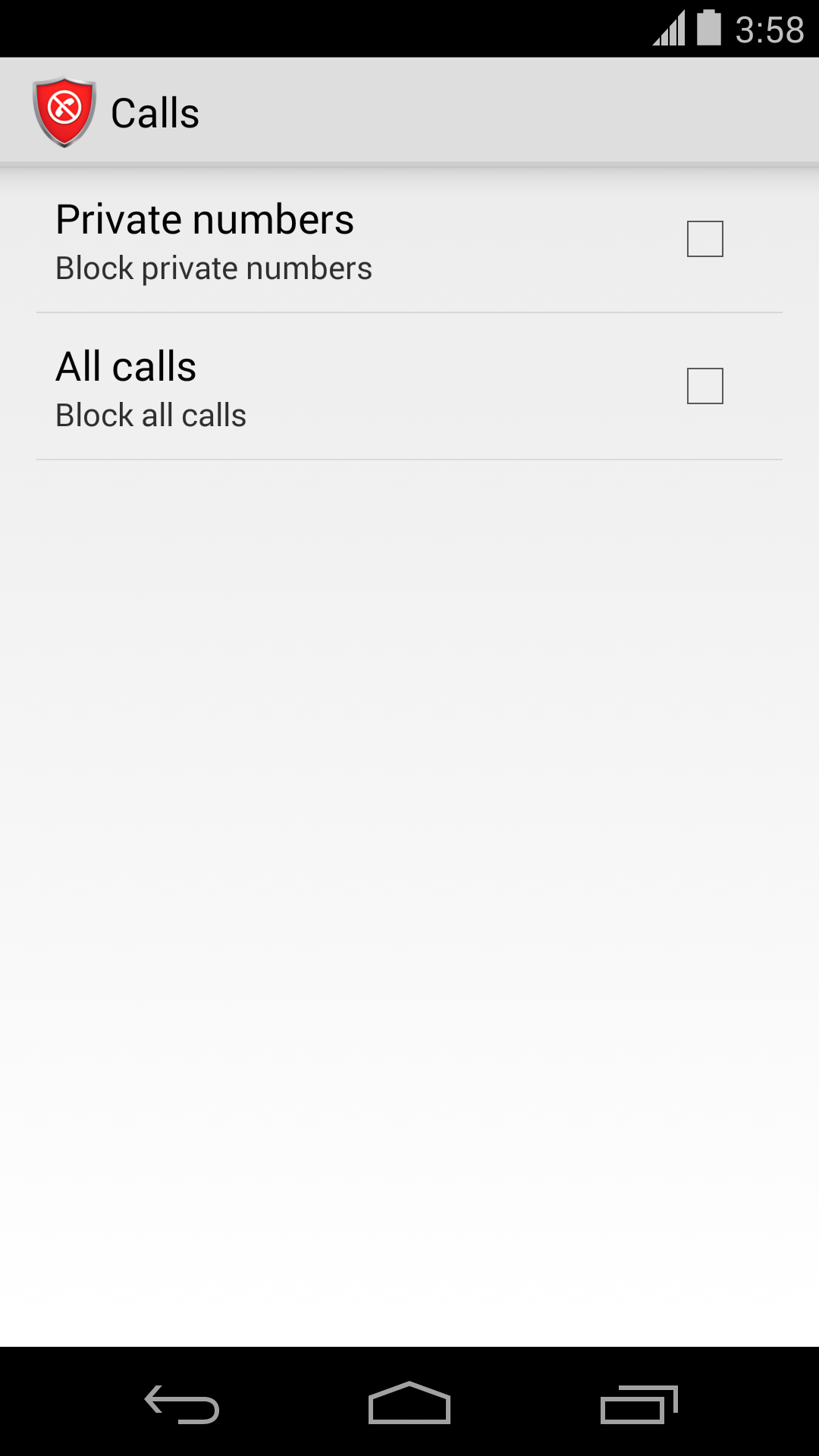Tap the clock showing 3:58

pyautogui.click(x=769, y=29)
